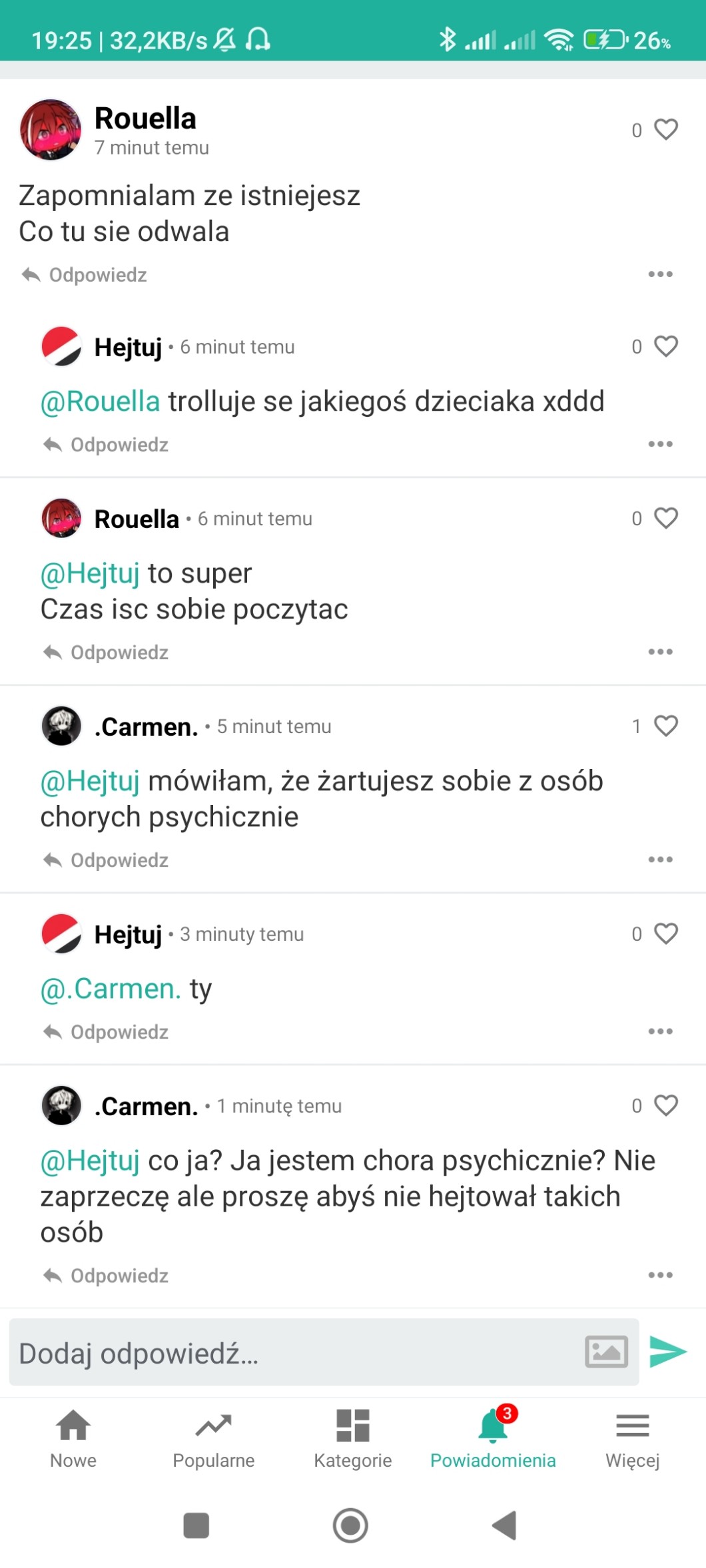Reply to .Carmen.'s 'co ja?' comment
Screen dimensions: 706x1568
pyautogui.click(x=106, y=1276)
